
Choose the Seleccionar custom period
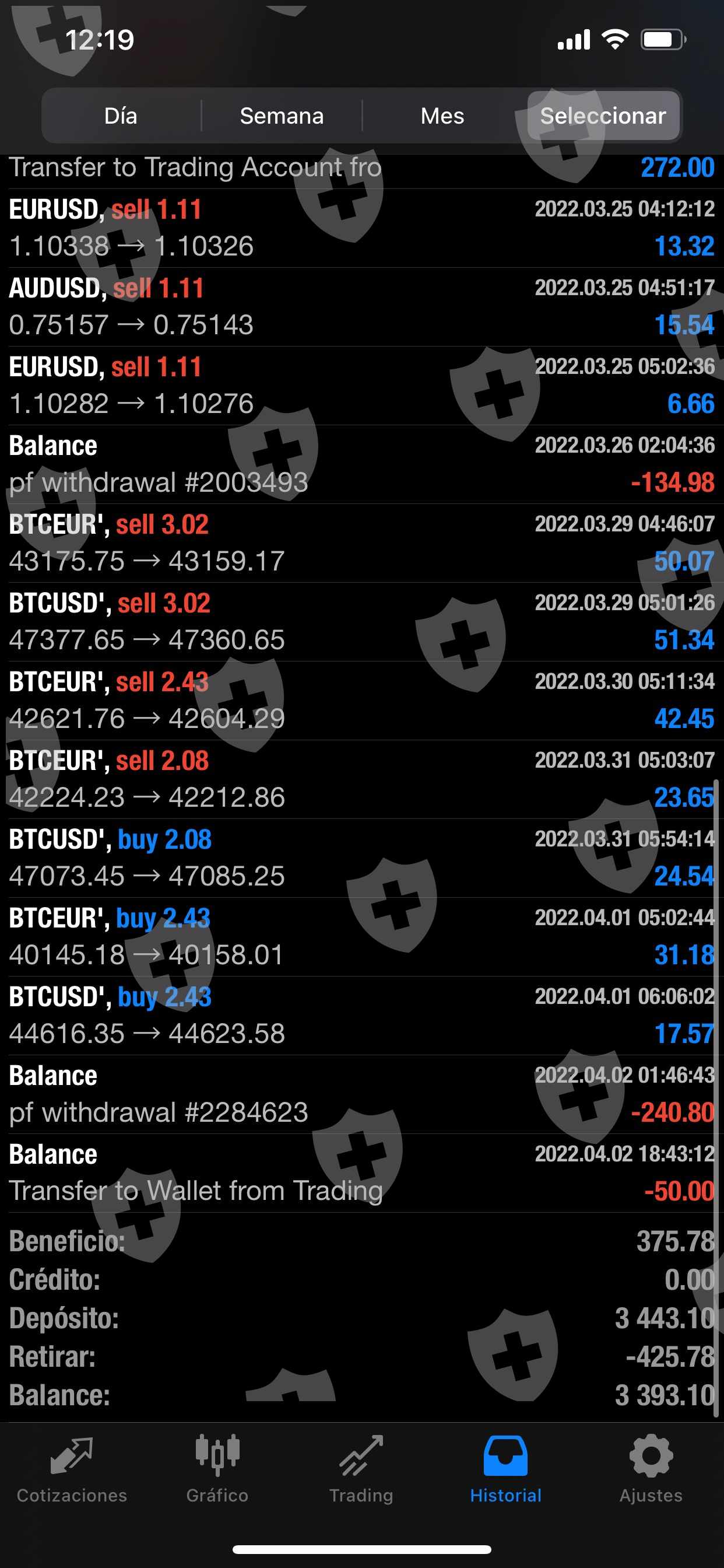[x=602, y=116]
